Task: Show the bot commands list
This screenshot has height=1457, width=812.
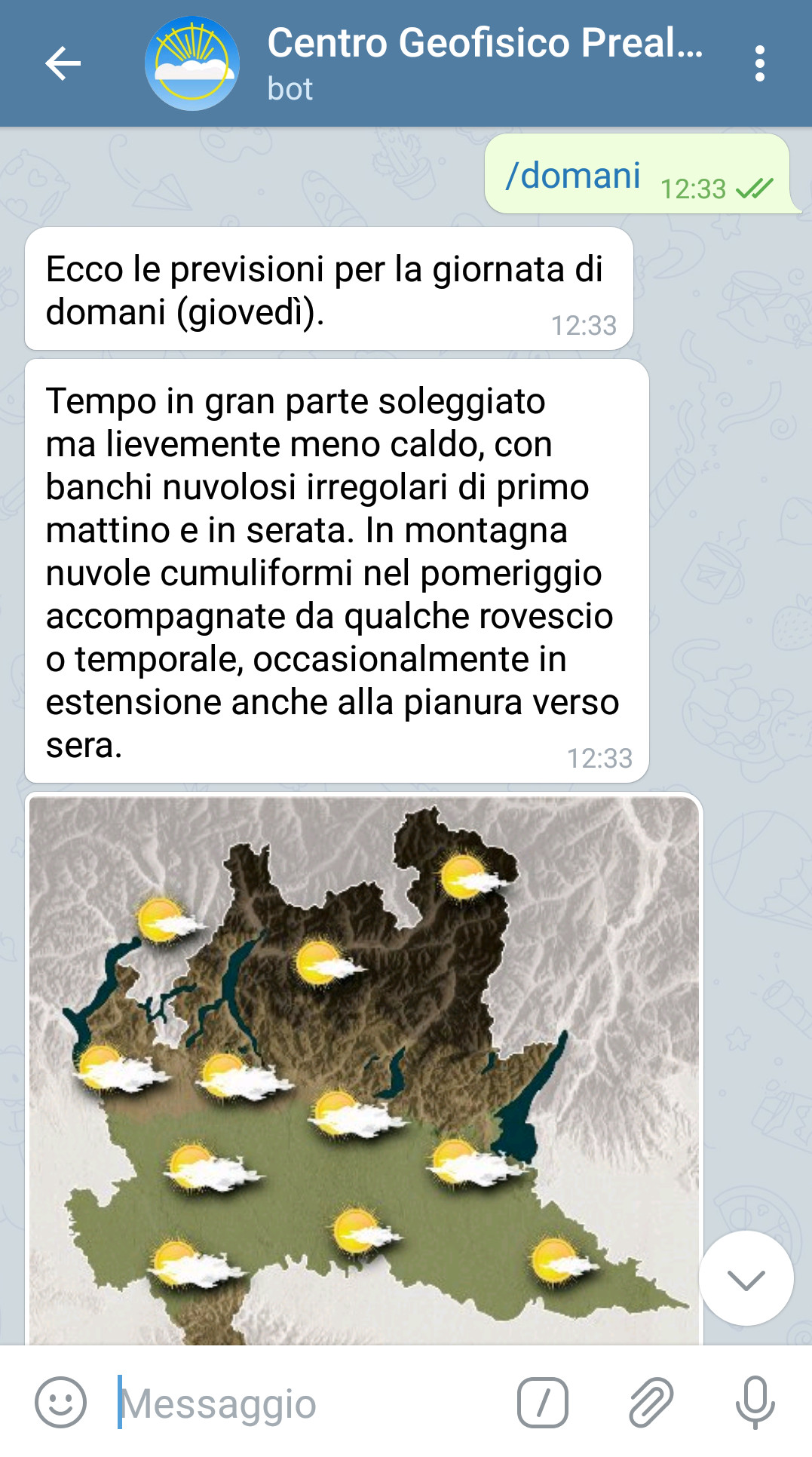Action: click(543, 1402)
